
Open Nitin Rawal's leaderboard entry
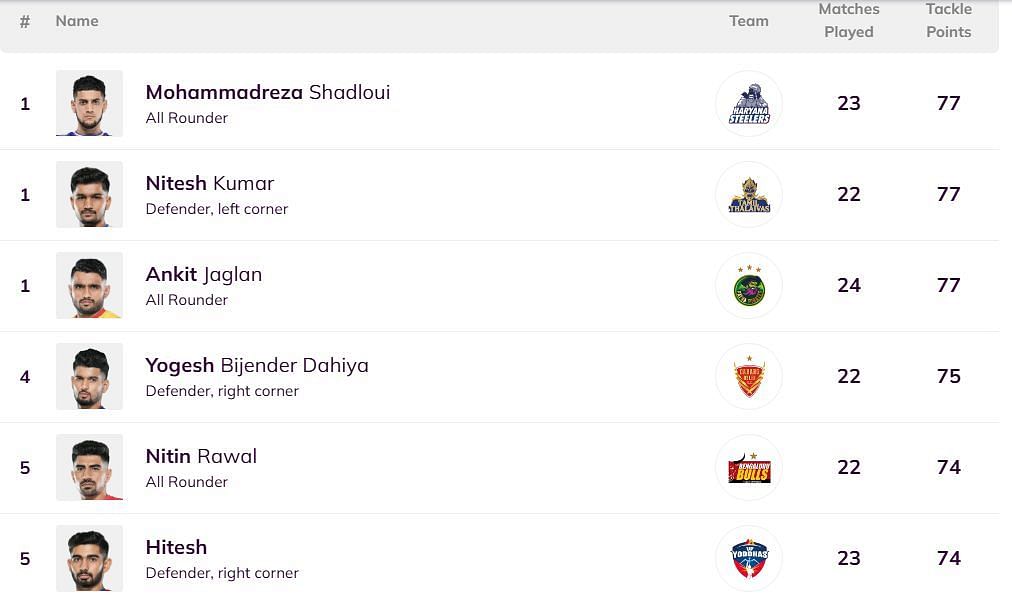(x=201, y=457)
